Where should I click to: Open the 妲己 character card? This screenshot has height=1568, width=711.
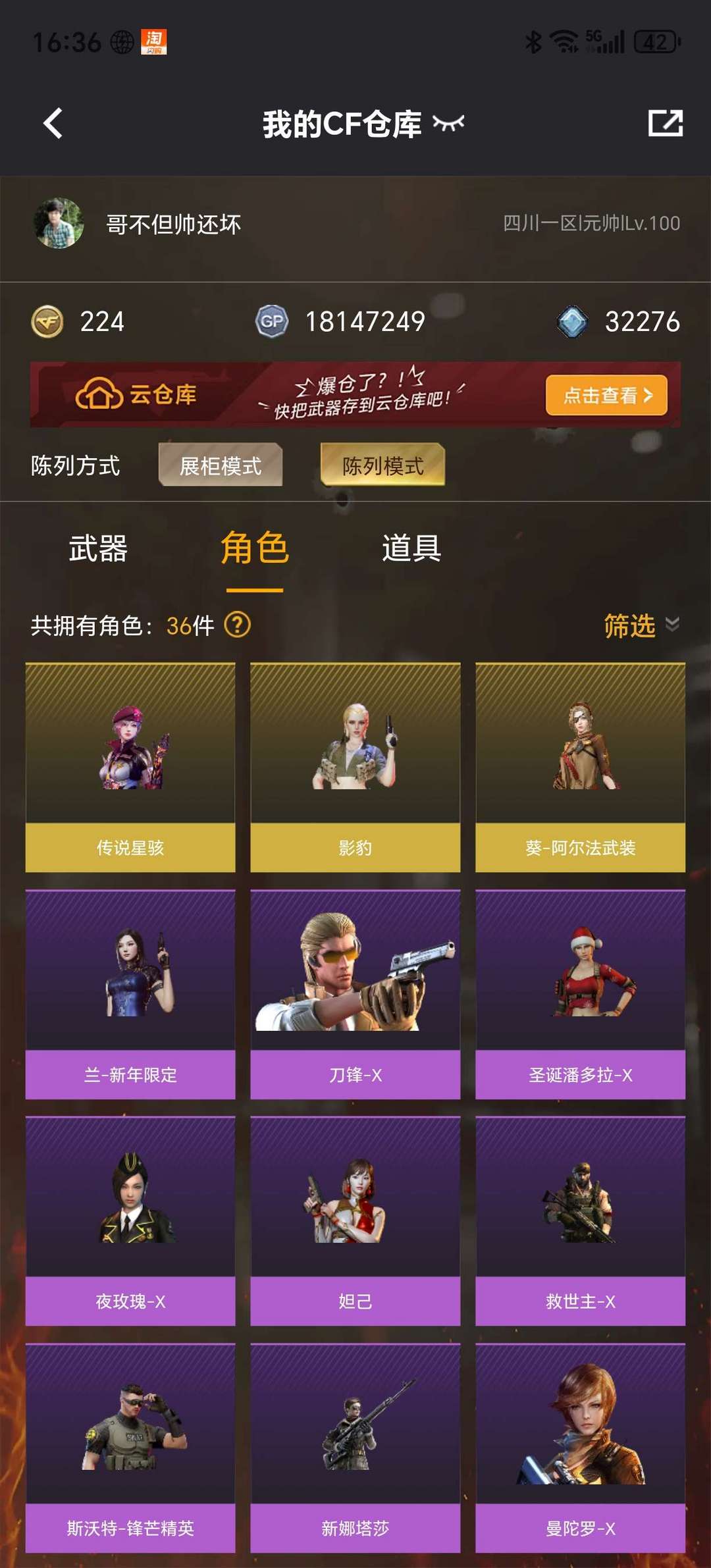coord(355,1220)
